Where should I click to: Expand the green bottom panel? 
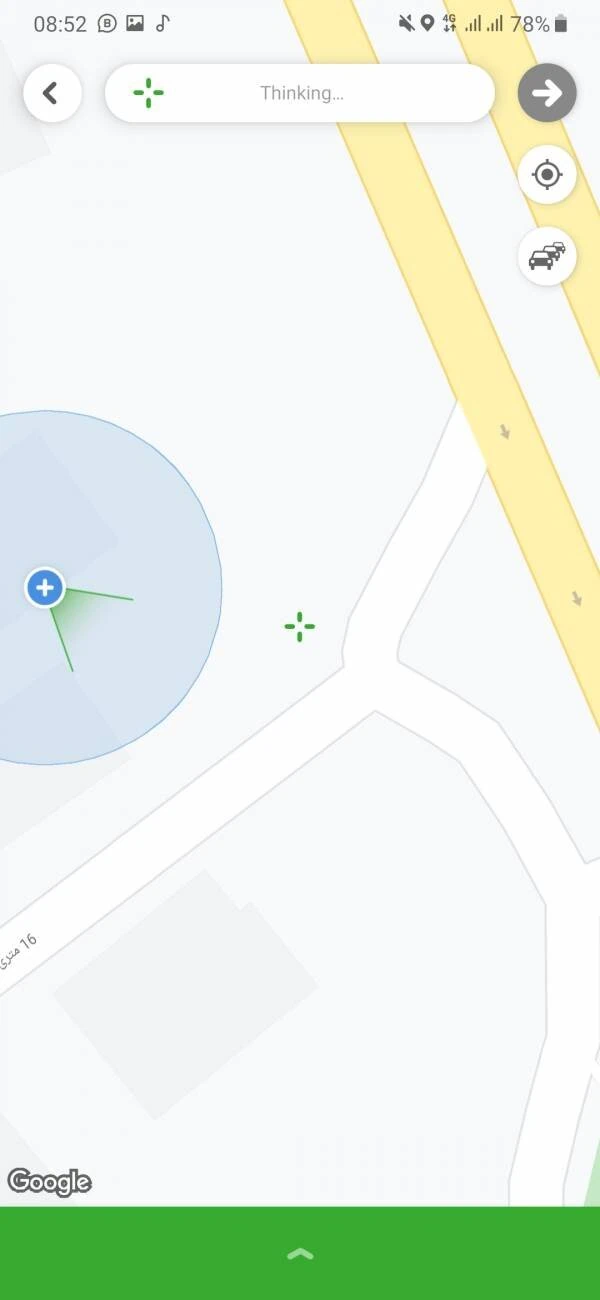(300, 1253)
